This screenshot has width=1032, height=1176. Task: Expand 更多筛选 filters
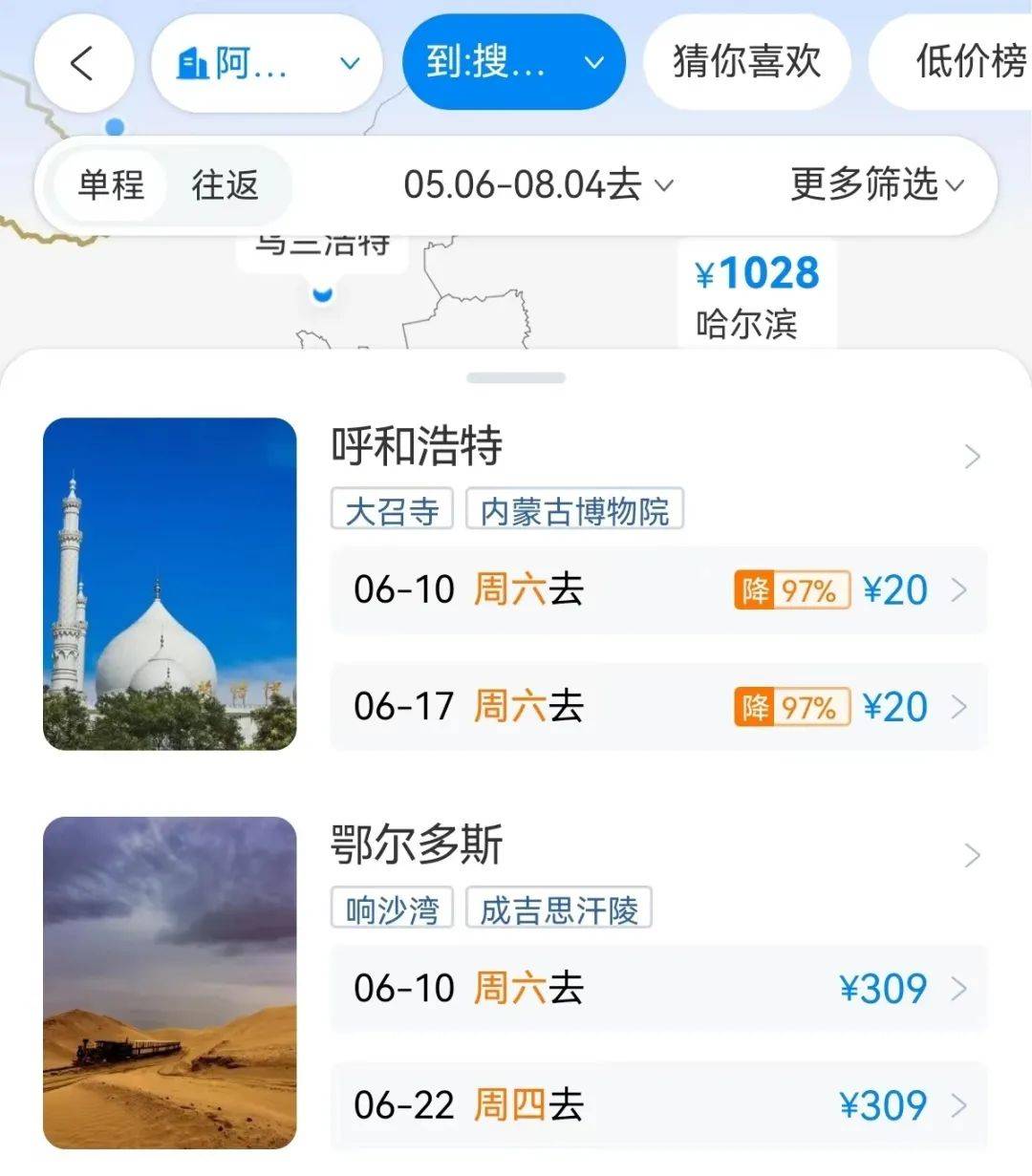876,185
